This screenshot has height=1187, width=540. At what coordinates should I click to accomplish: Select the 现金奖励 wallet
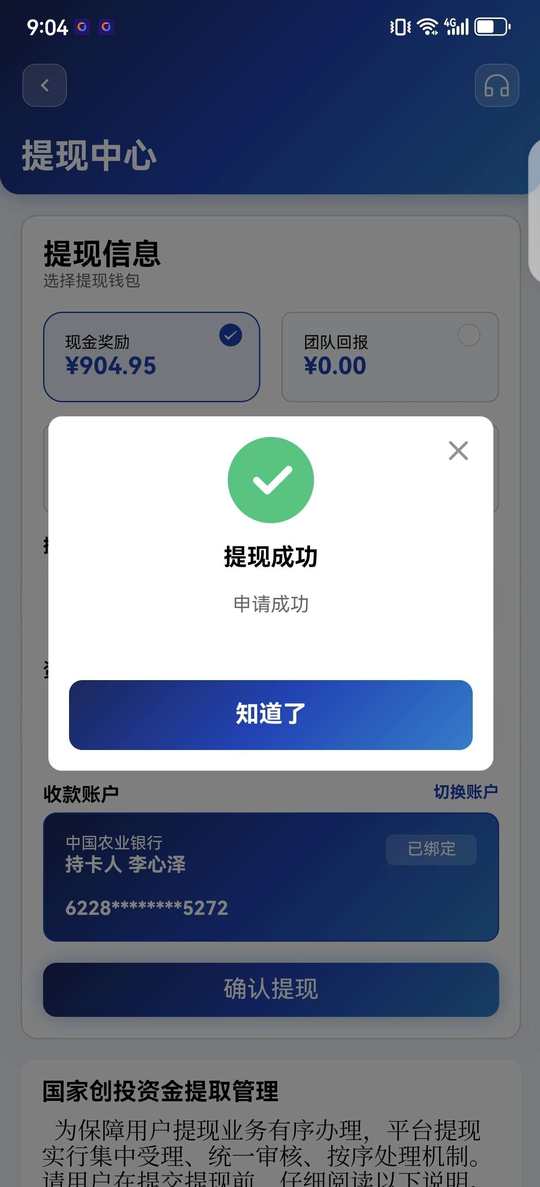tap(151, 357)
